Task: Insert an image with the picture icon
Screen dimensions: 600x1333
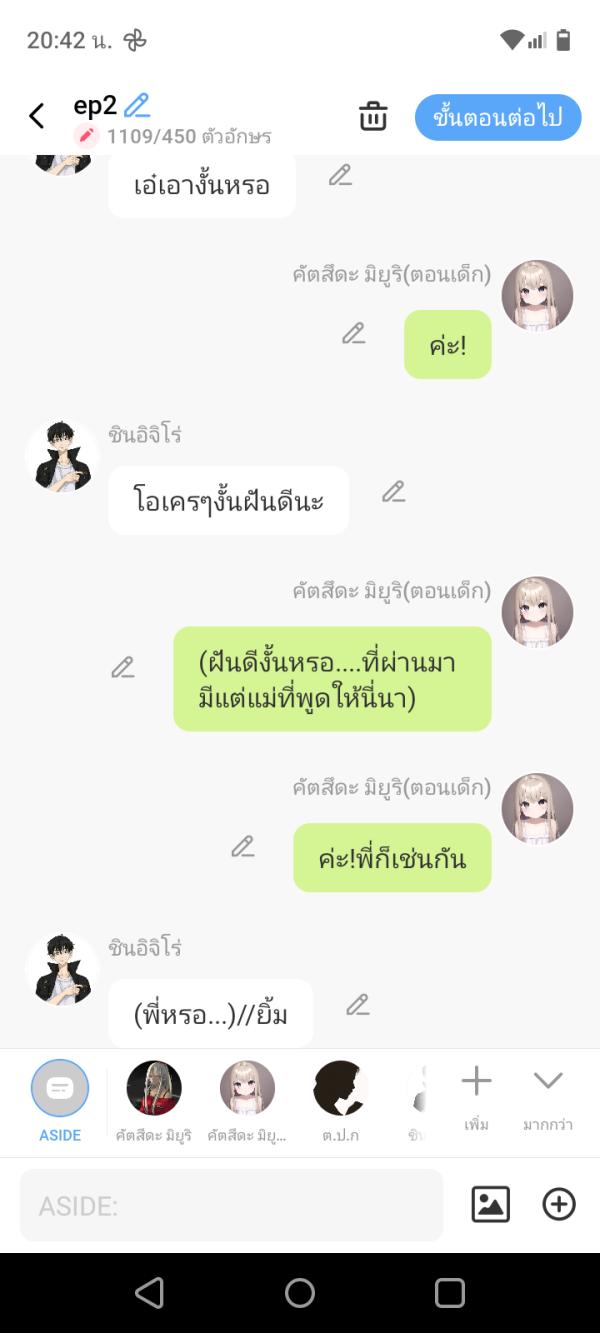Action: pyautogui.click(x=490, y=1204)
